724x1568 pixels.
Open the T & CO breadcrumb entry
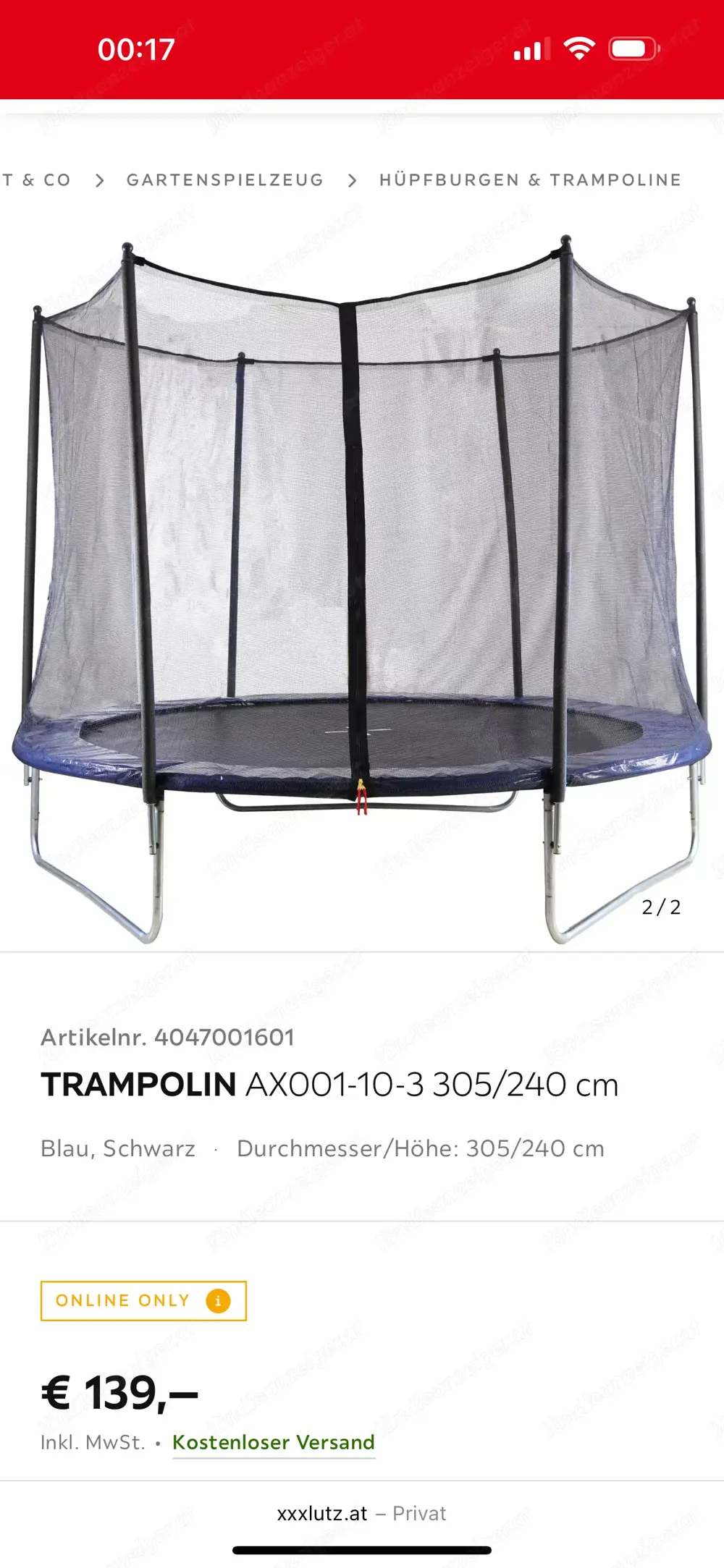pyautogui.click(x=36, y=179)
